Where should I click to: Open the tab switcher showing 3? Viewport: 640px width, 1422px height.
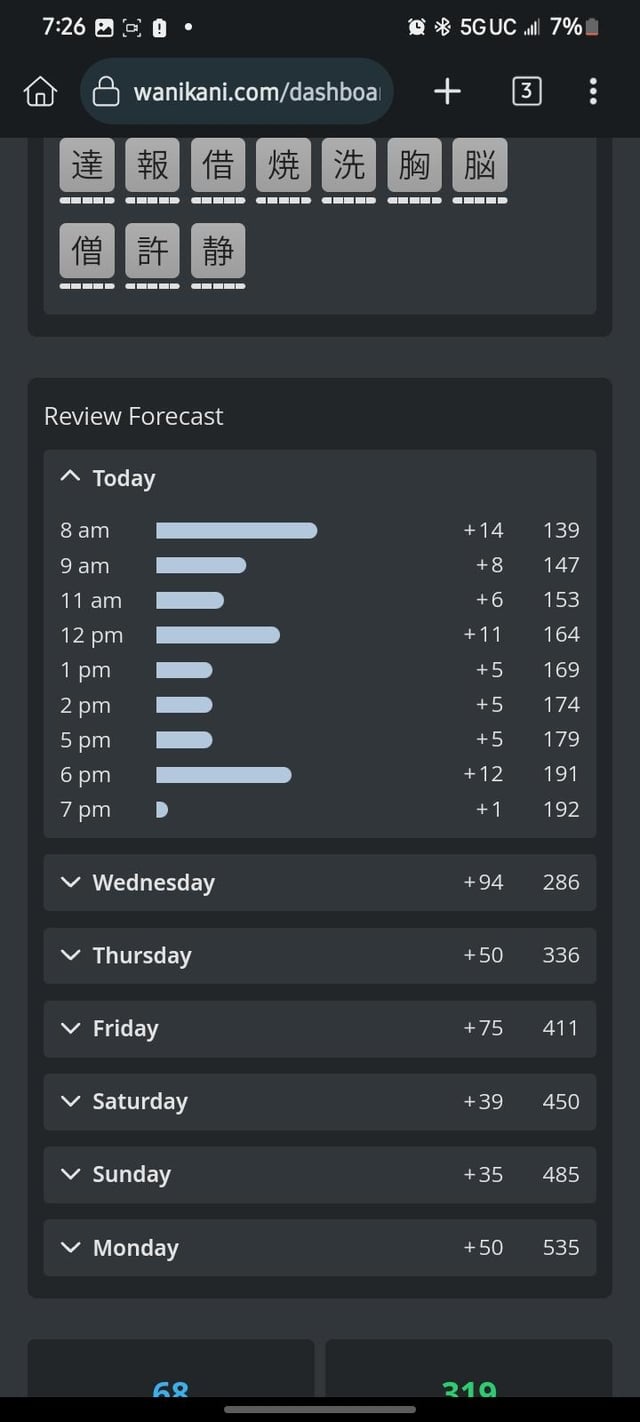[526, 92]
